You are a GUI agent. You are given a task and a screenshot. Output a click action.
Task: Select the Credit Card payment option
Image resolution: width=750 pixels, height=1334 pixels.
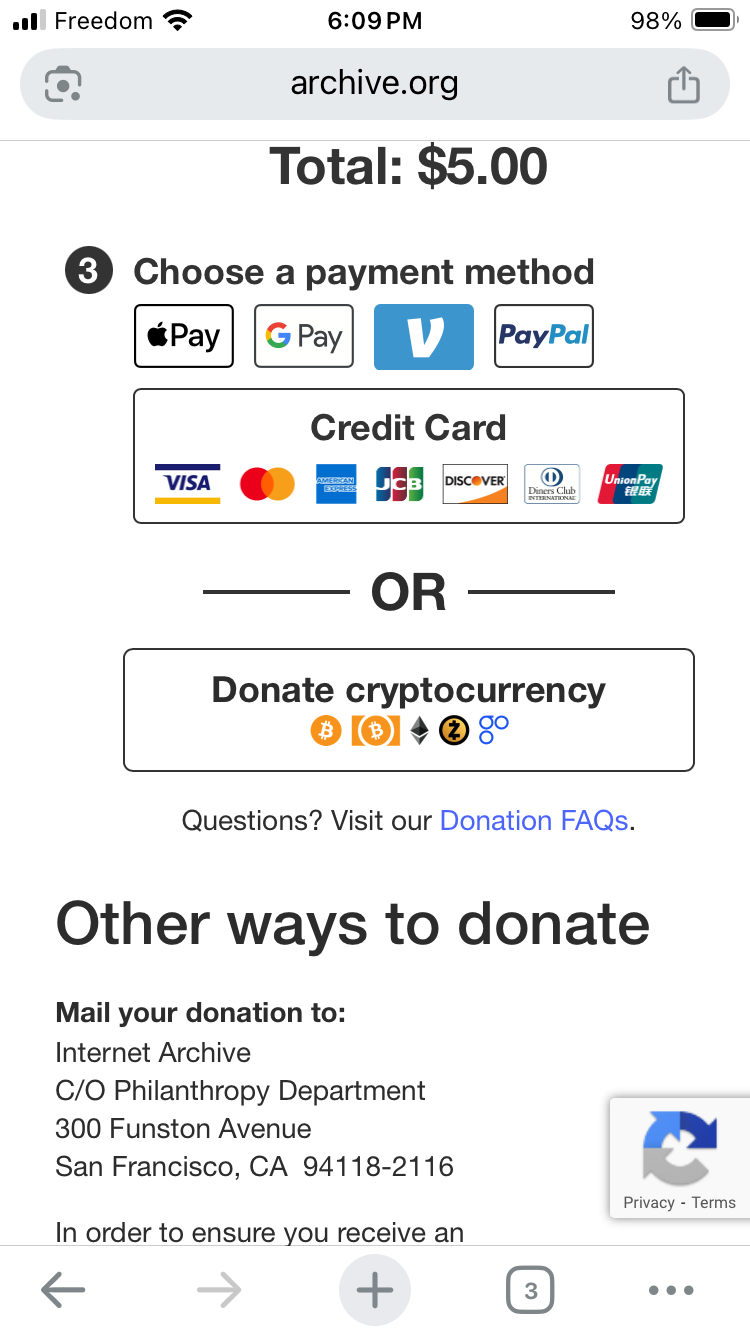coord(409,456)
